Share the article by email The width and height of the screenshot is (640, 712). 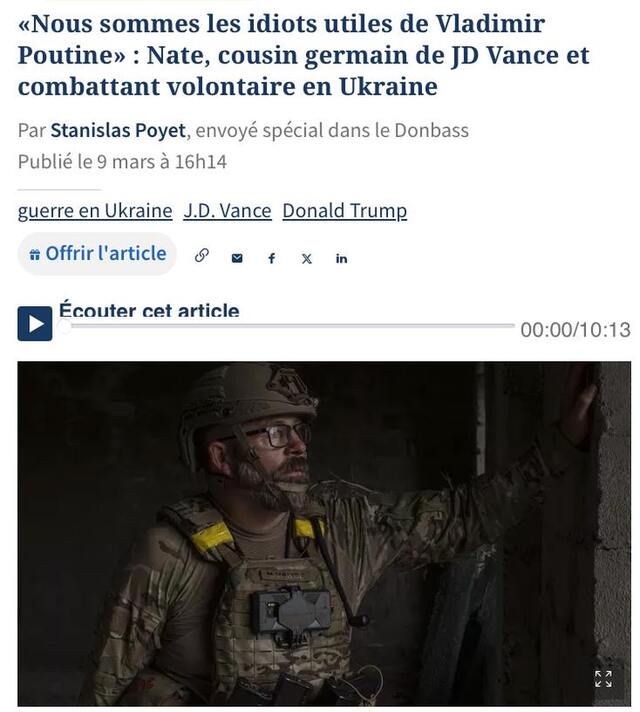click(x=237, y=258)
